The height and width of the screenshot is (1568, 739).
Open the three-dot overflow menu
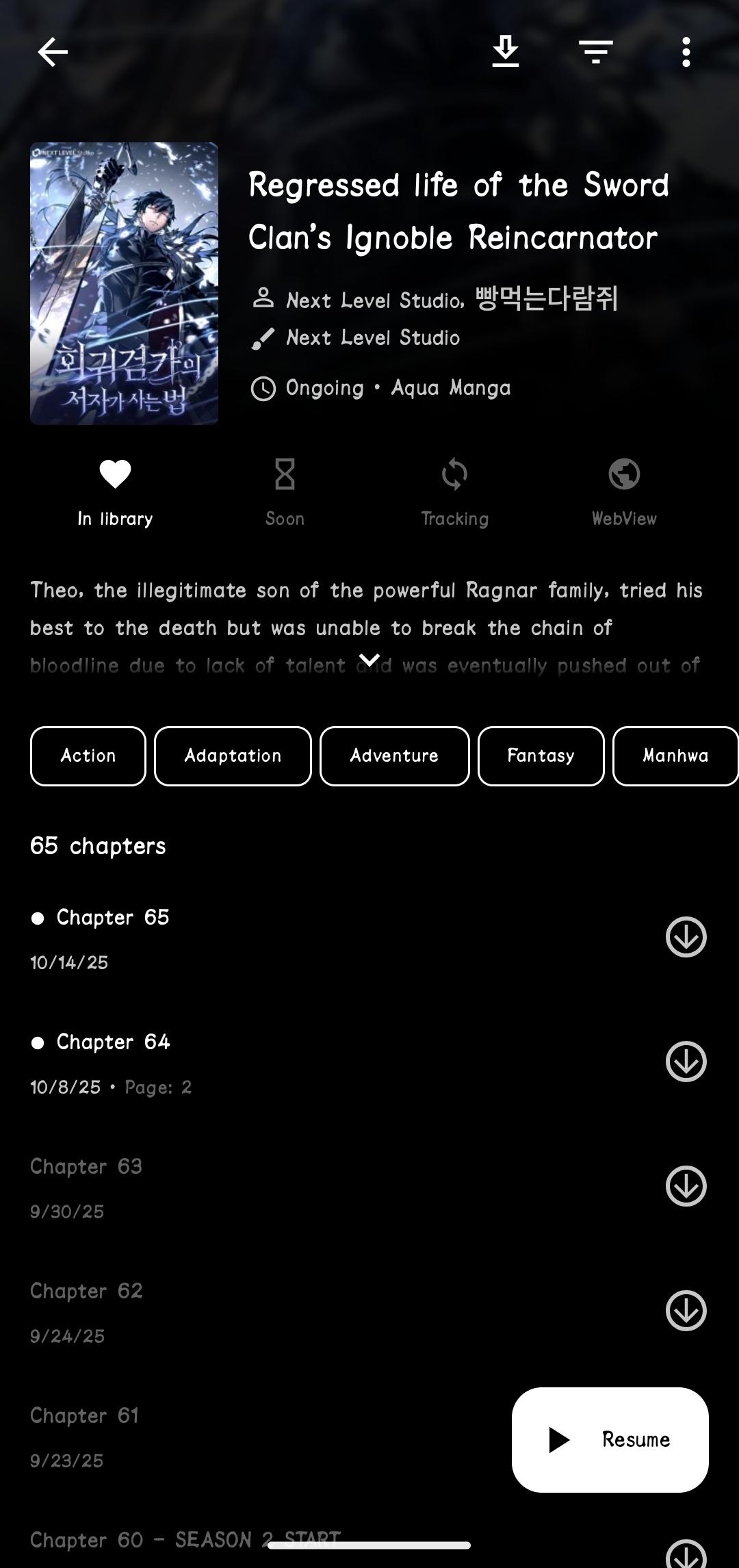[x=686, y=52]
